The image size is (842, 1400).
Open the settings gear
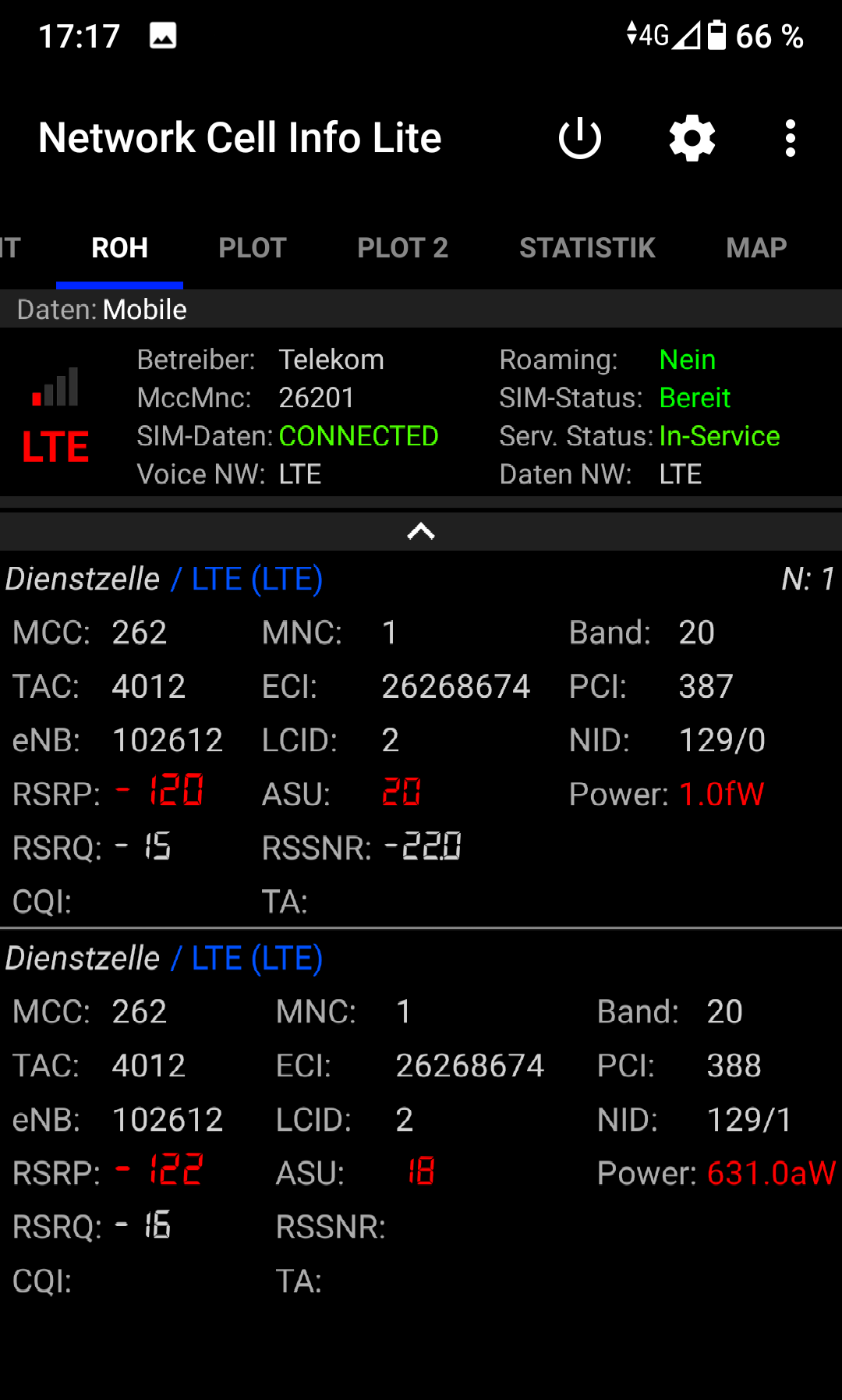(x=692, y=138)
